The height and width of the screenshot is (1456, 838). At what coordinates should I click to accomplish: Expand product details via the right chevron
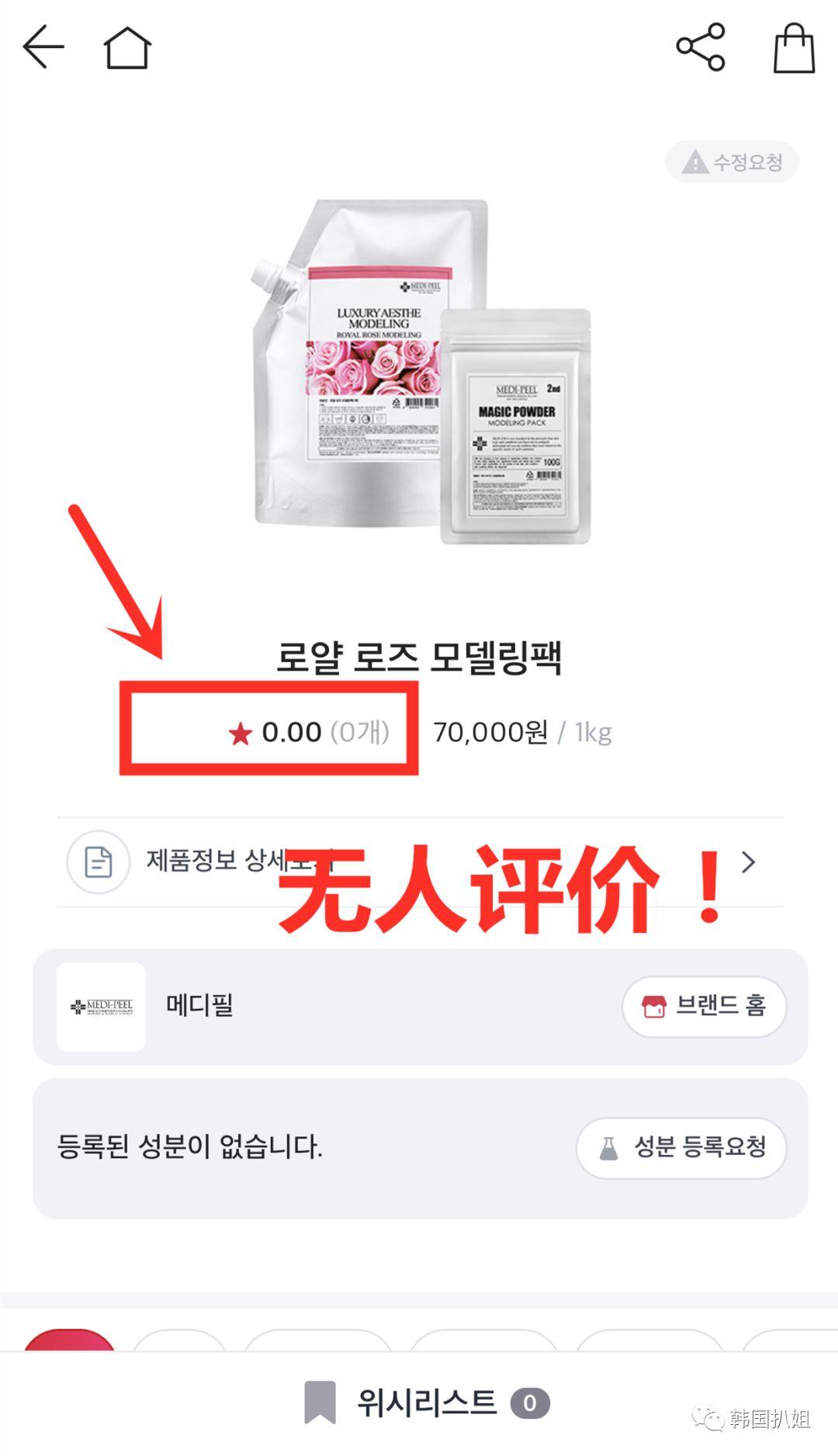750,861
